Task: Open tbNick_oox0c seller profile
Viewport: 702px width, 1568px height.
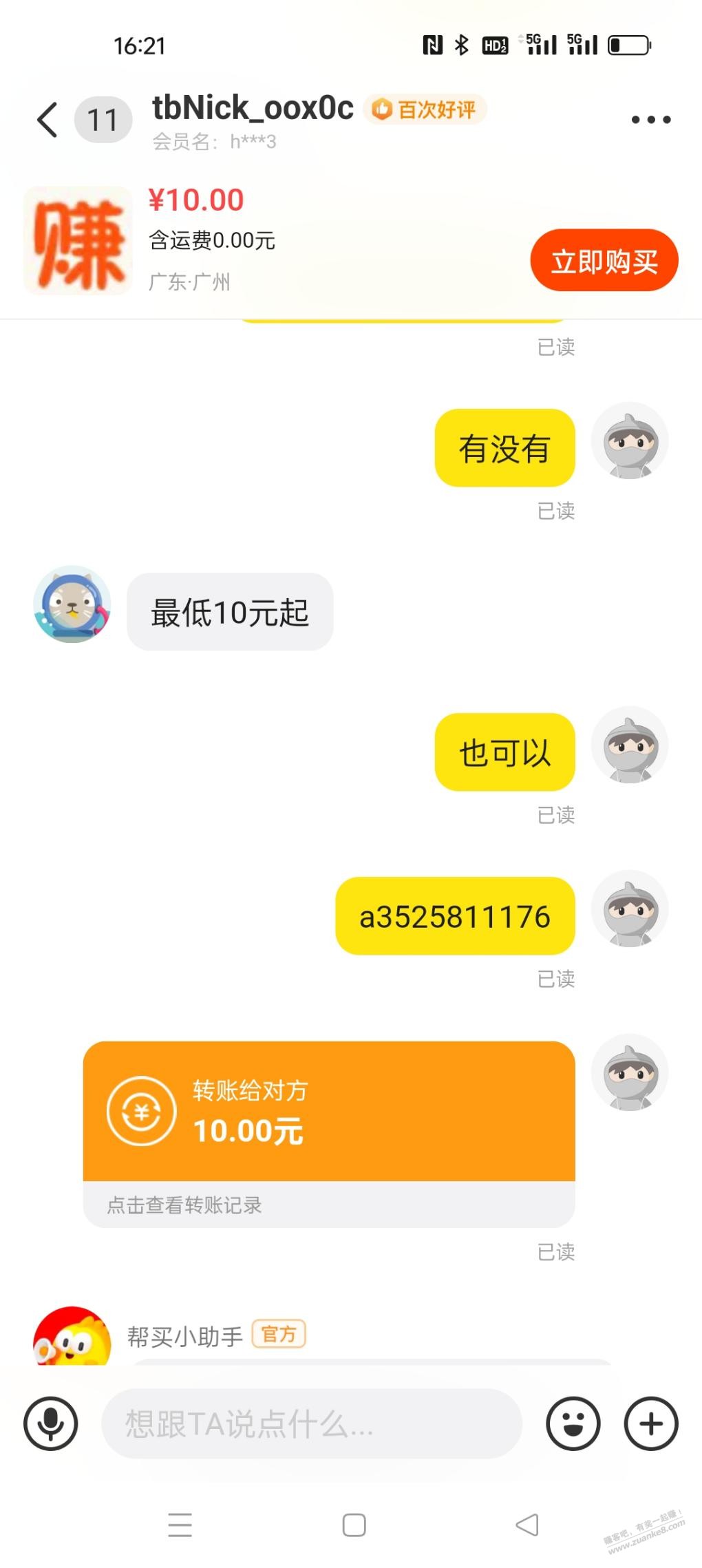Action: tap(253, 109)
